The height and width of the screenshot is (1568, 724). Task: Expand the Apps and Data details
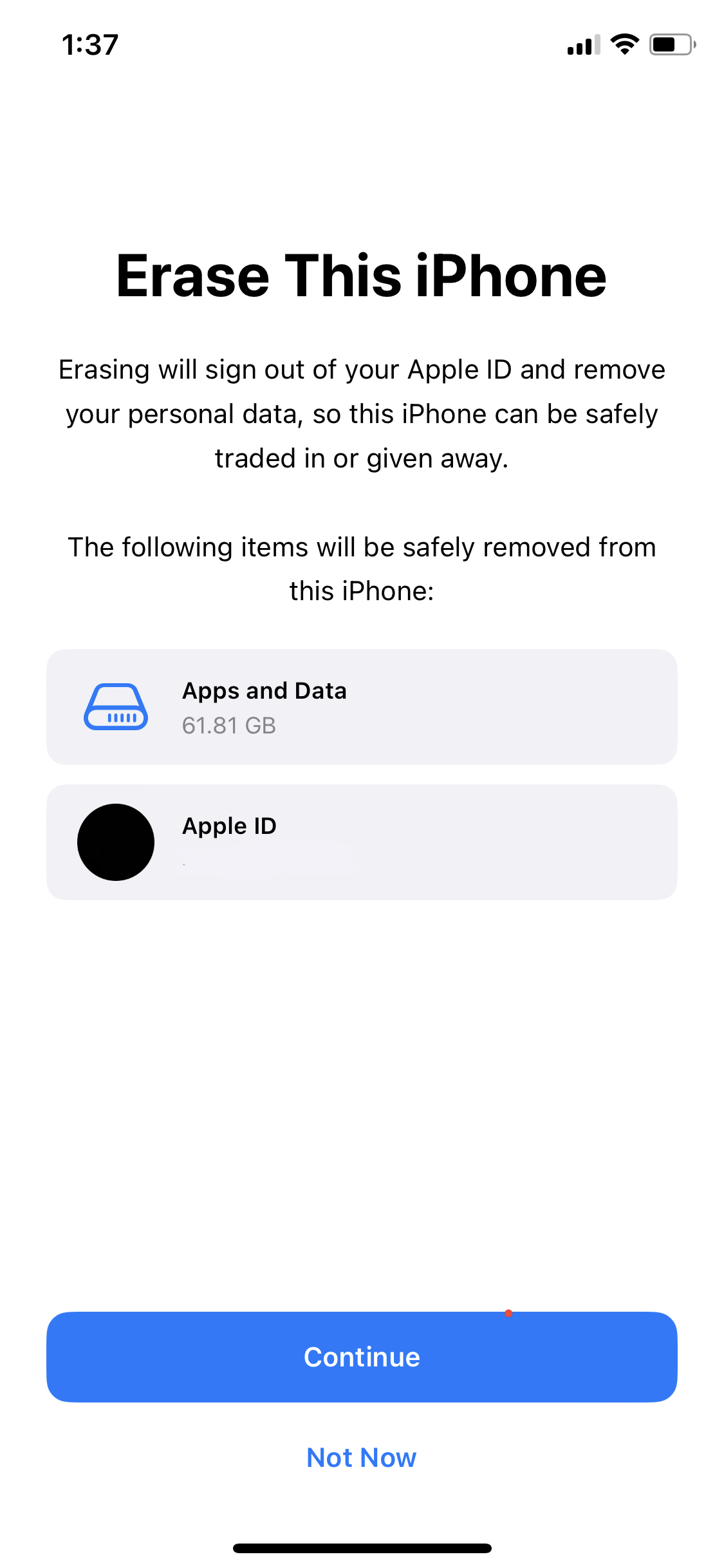[x=362, y=706]
